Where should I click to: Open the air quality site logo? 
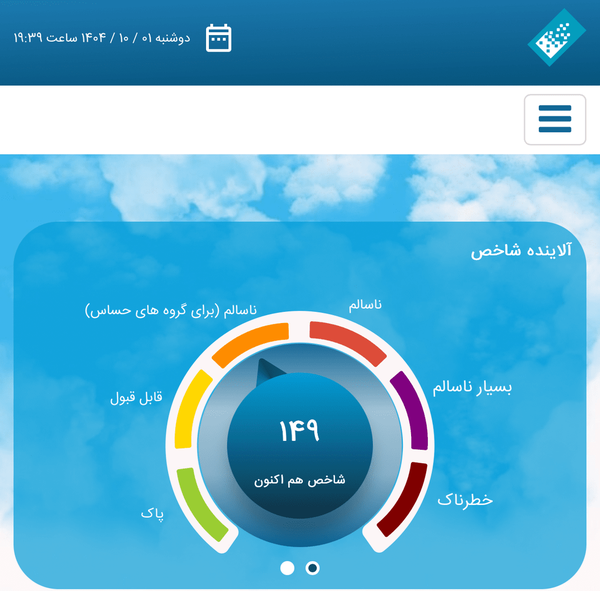(x=556, y=39)
